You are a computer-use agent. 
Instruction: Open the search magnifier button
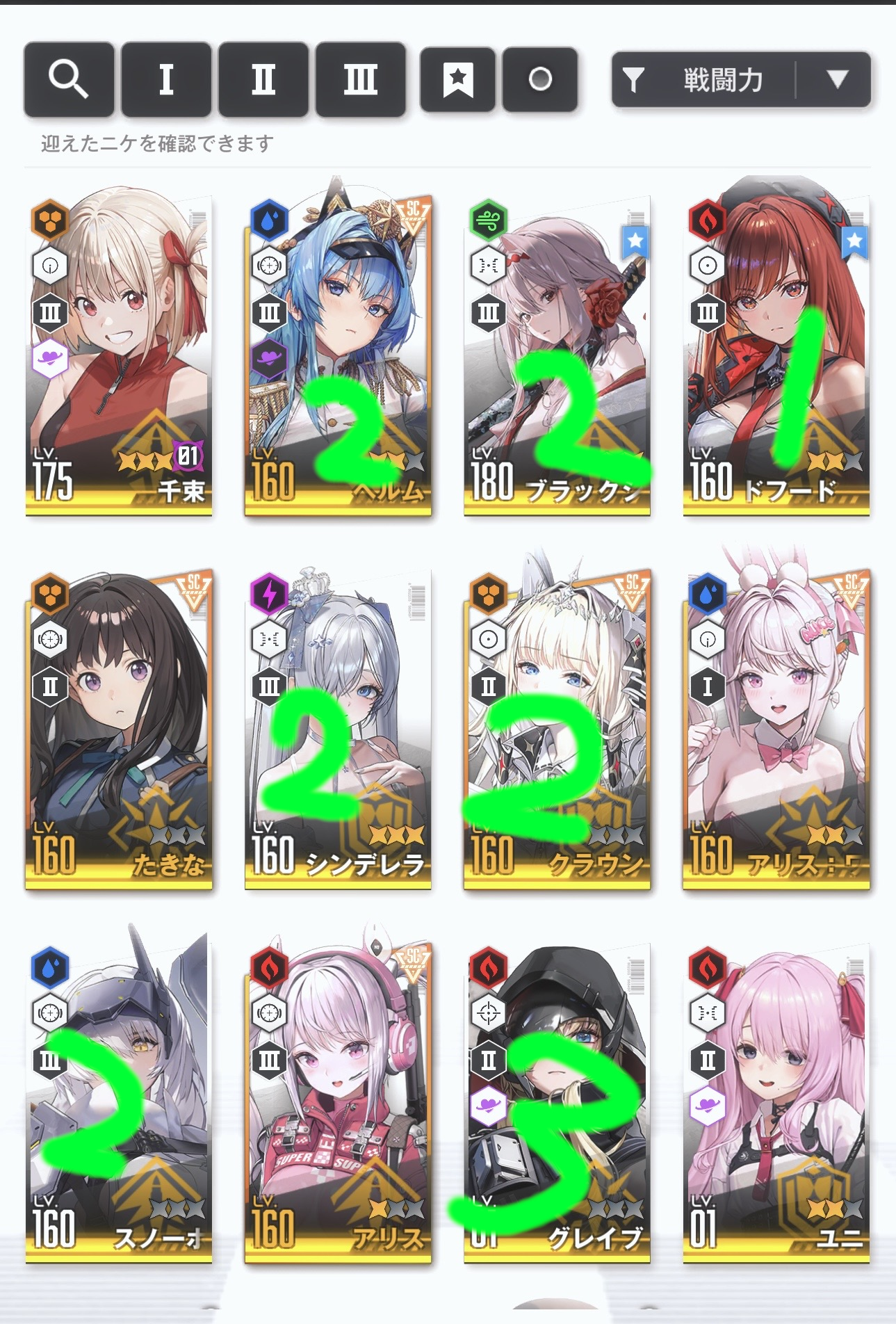pyautogui.click(x=68, y=79)
